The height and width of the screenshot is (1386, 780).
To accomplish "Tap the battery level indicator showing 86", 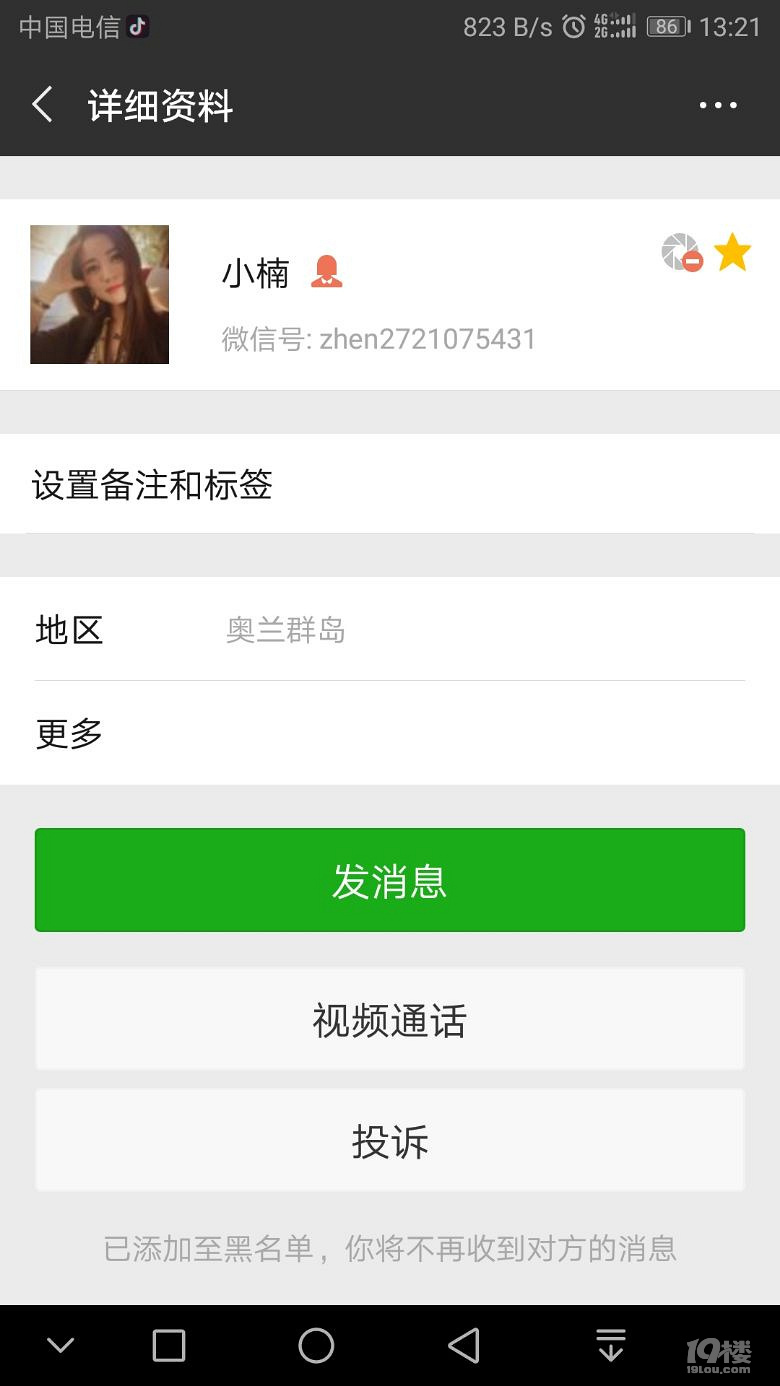I will point(662,27).
